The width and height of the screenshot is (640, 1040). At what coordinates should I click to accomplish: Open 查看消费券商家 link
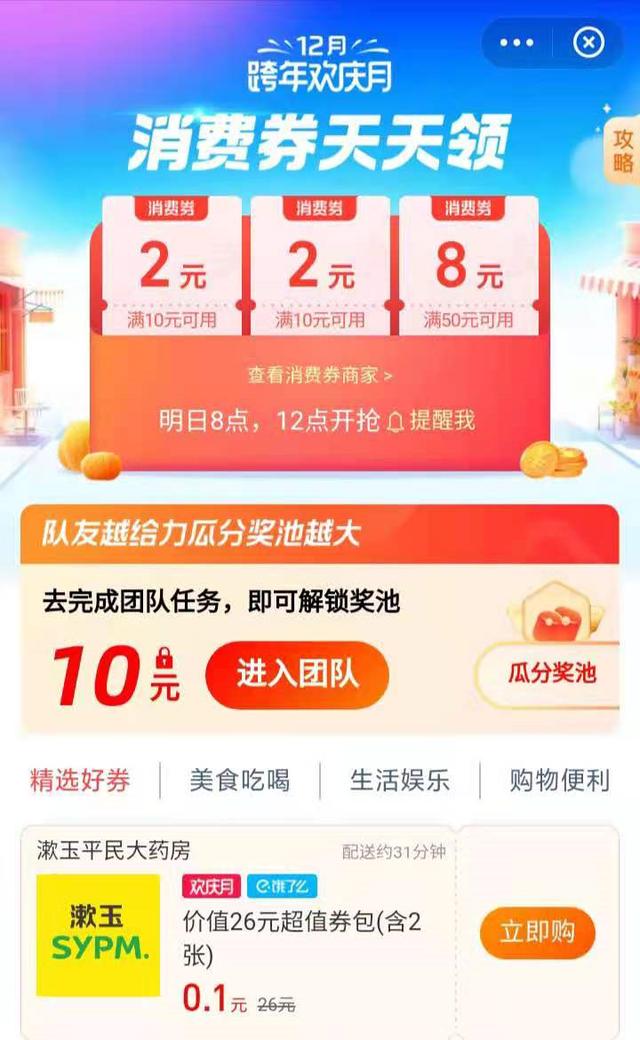(320, 375)
